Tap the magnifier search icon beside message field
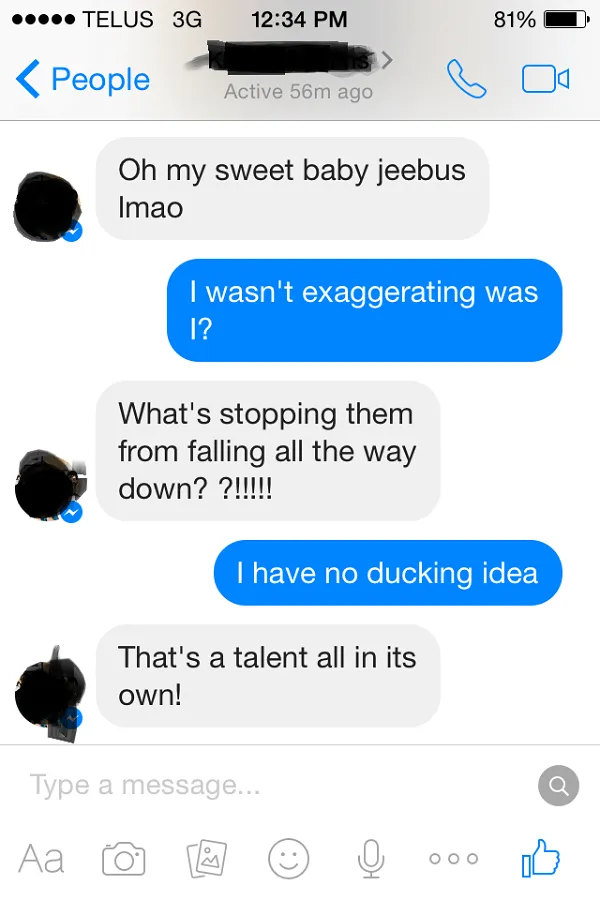The height and width of the screenshot is (900, 600). point(558,785)
